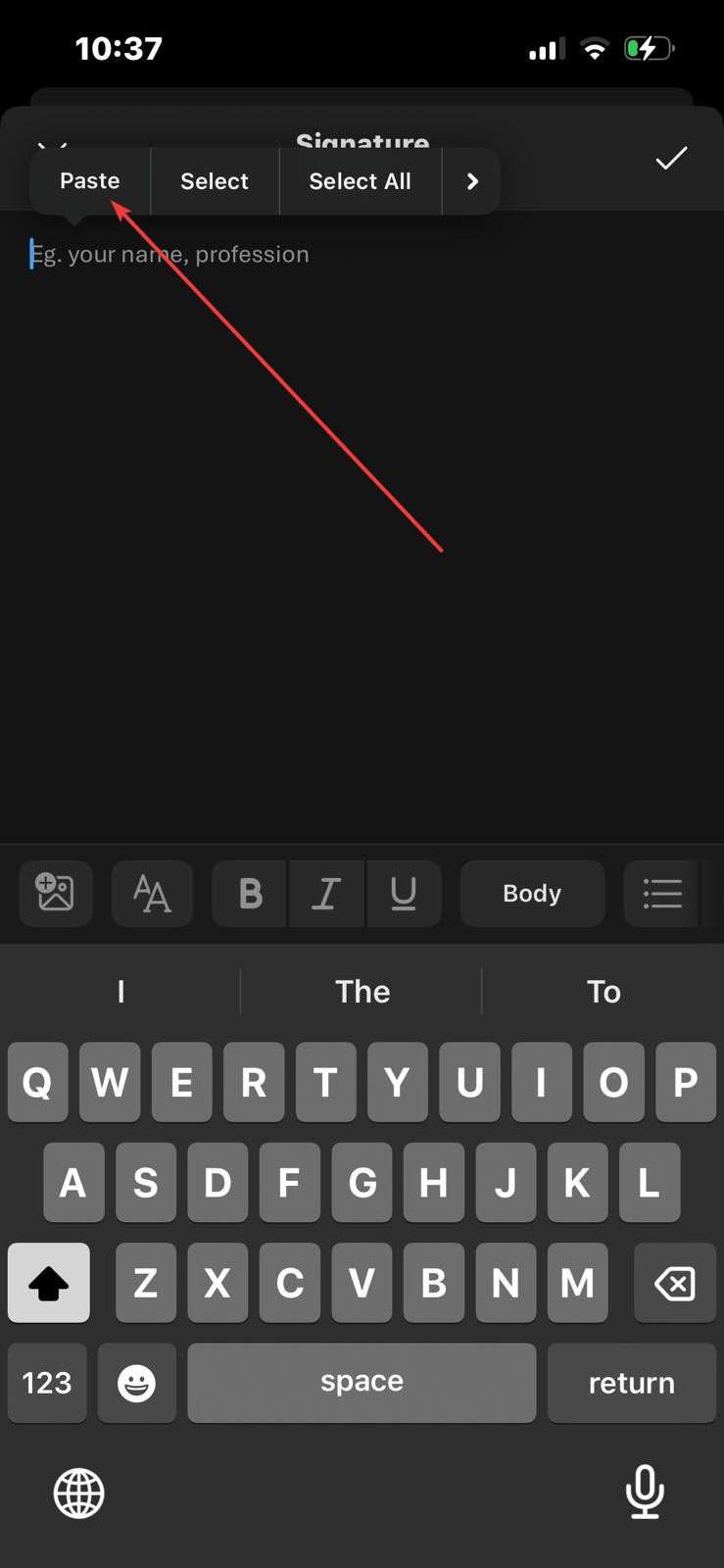Image resolution: width=724 pixels, height=1568 pixels.
Task: Tap the backspace key
Action: click(x=674, y=1283)
